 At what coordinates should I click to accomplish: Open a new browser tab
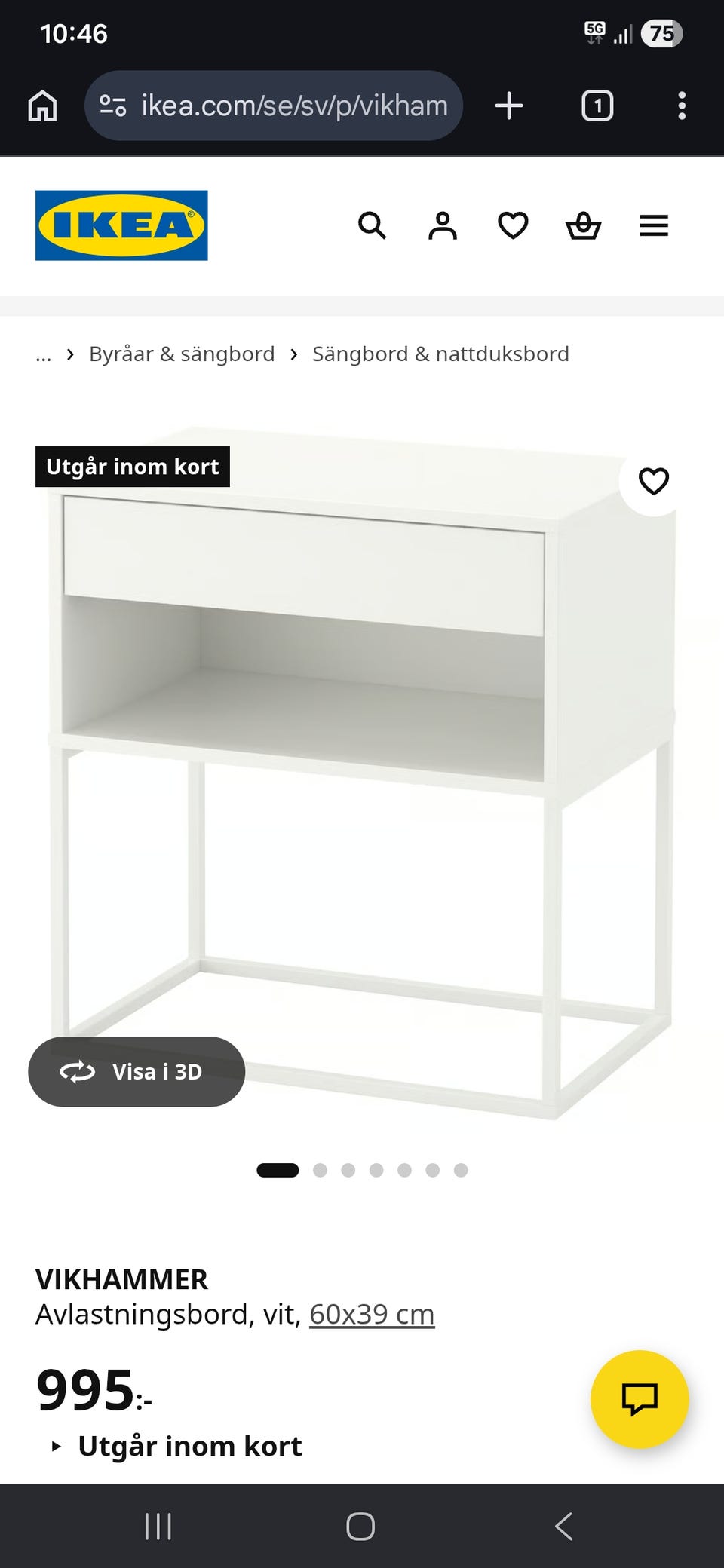point(509,106)
